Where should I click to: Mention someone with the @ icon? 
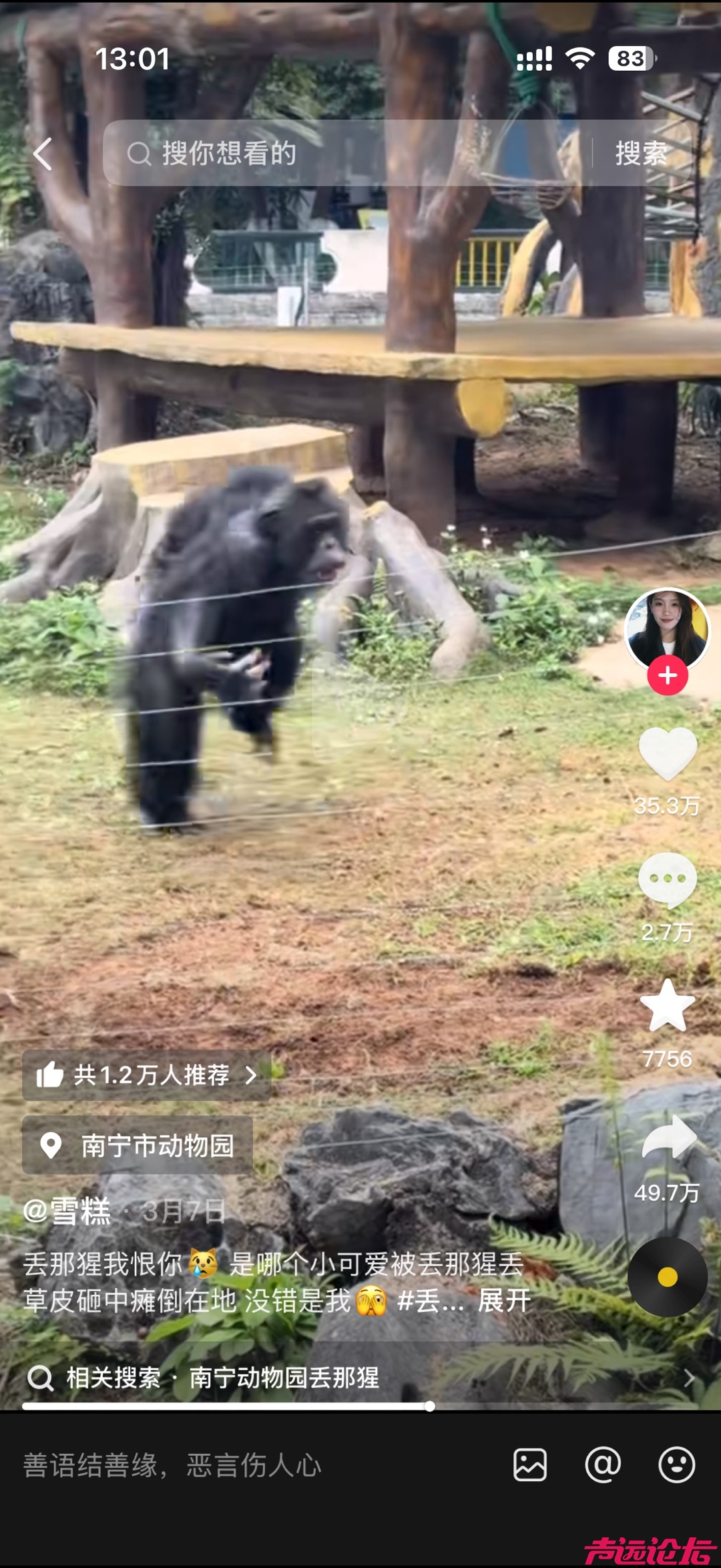[603, 1465]
